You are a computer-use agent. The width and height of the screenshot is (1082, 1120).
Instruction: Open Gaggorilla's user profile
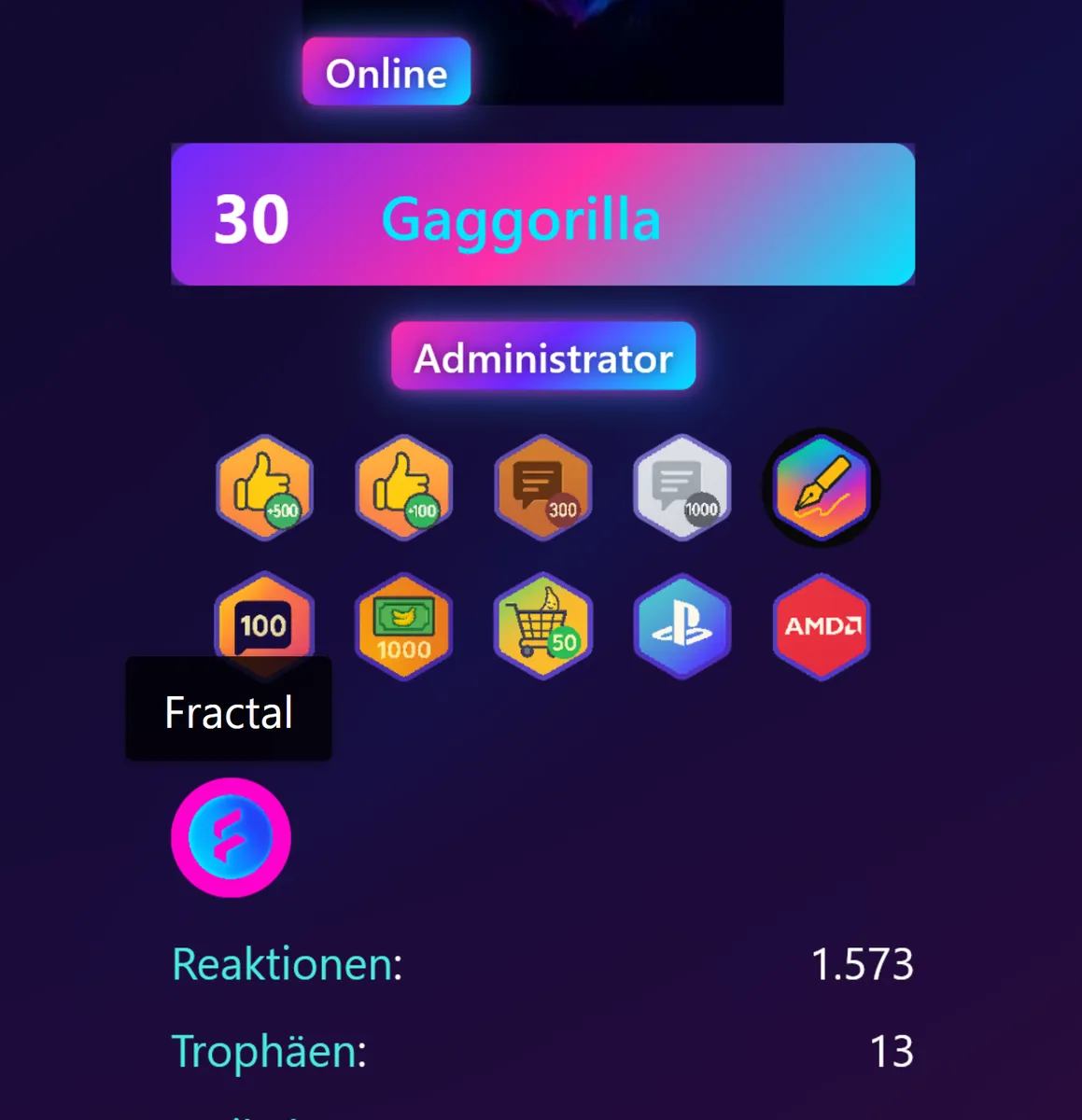coord(521,220)
